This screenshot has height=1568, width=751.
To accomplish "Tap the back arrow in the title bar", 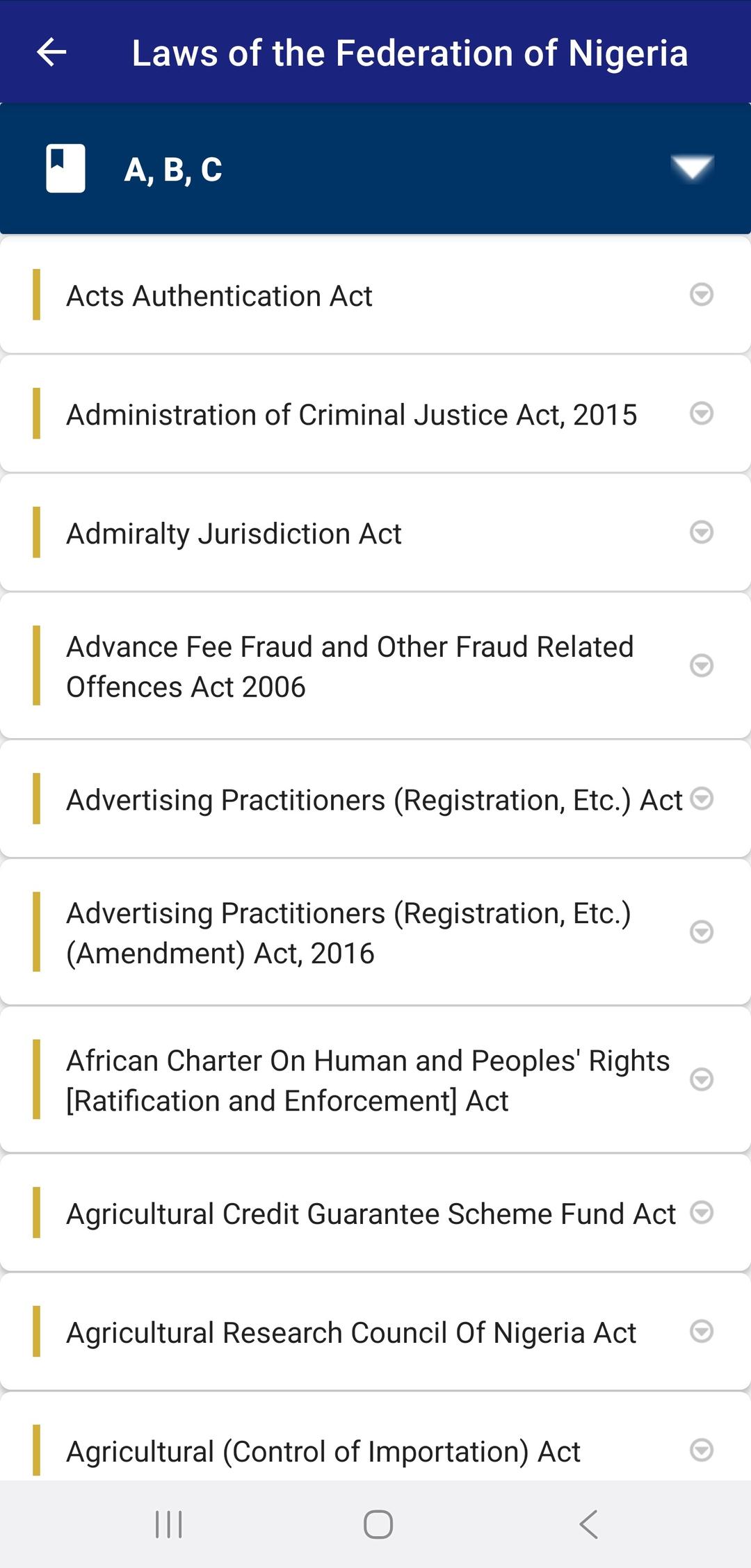I will (51, 52).
